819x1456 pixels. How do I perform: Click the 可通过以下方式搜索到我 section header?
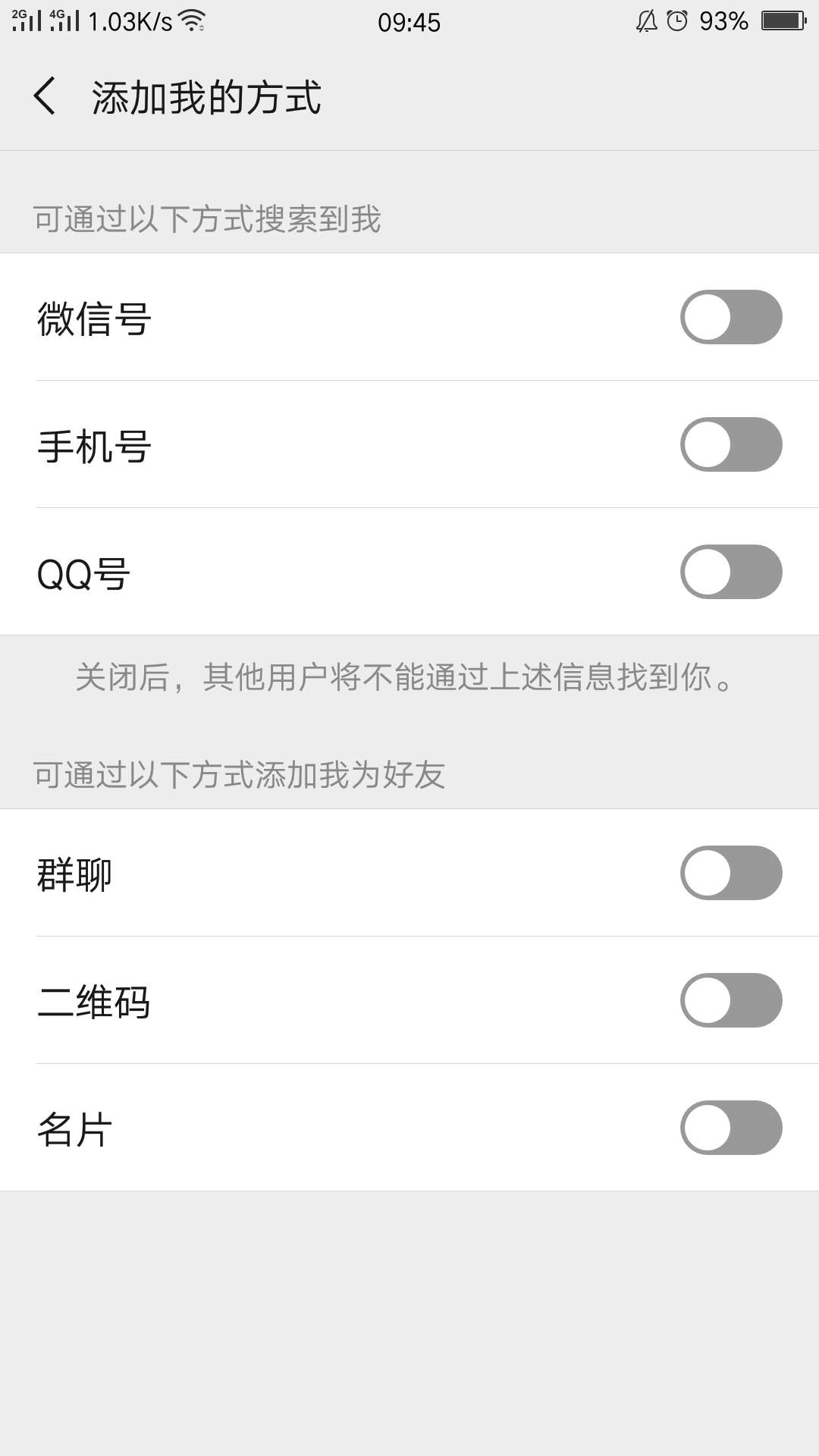[x=205, y=218]
